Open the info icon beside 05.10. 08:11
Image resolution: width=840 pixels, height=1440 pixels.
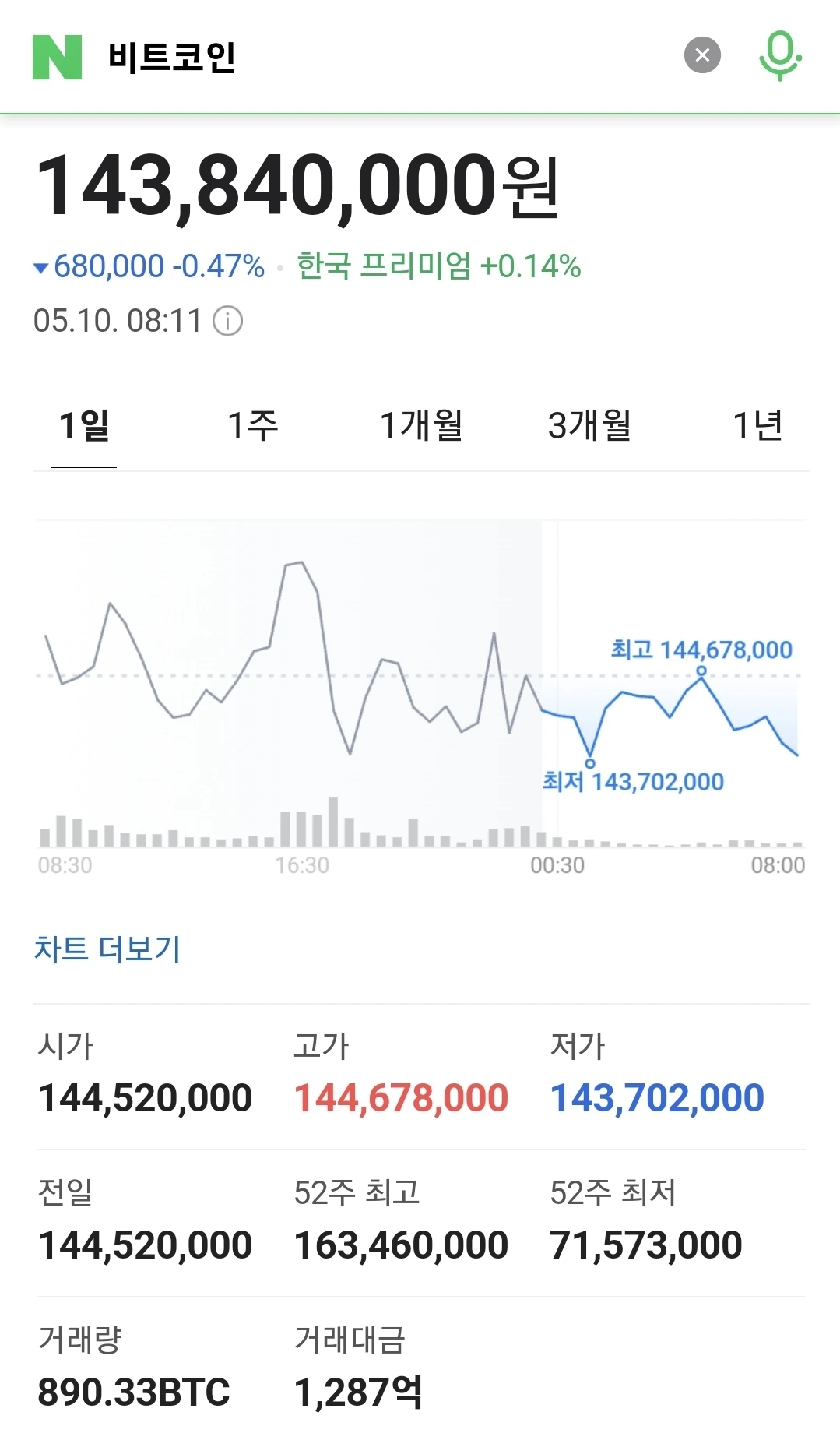(x=228, y=321)
